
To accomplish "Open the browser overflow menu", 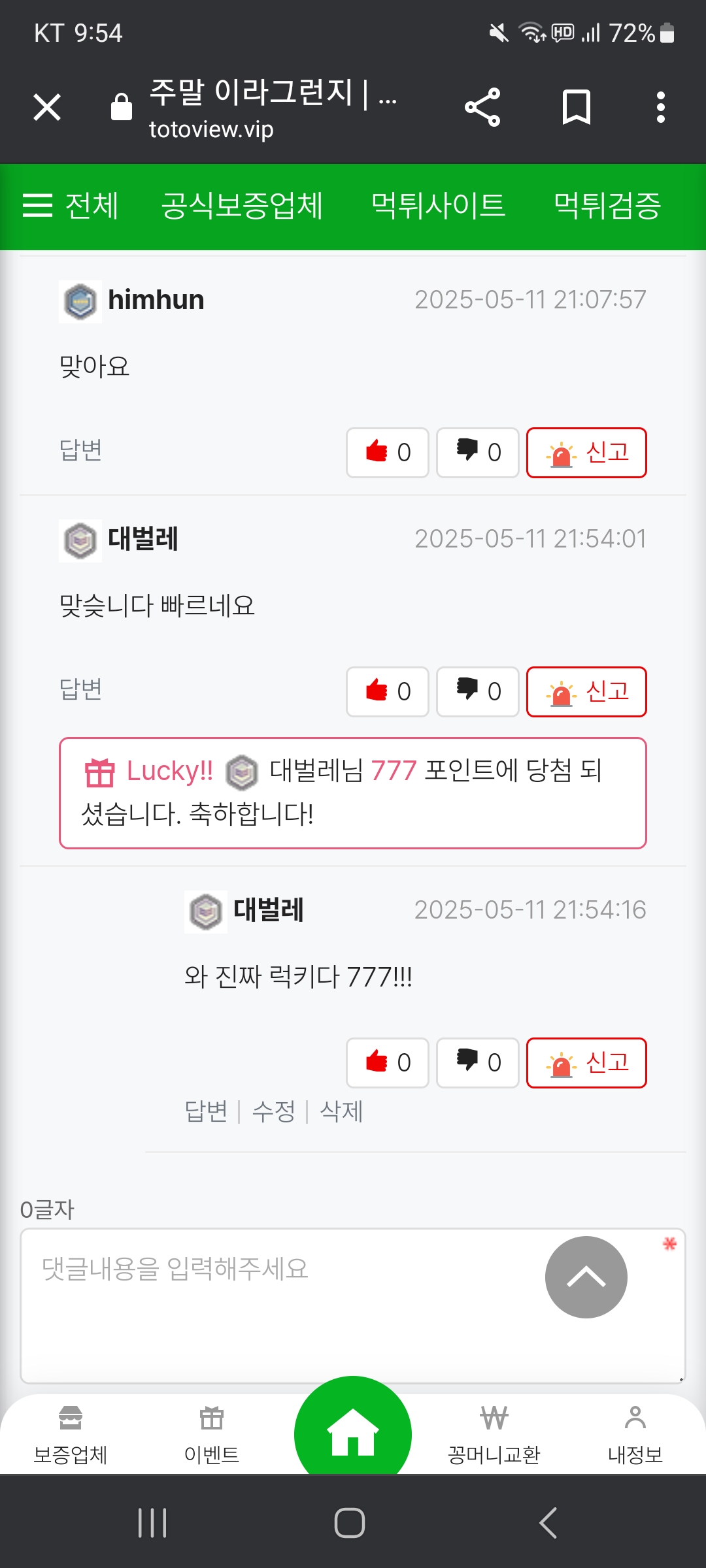I will tap(660, 107).
